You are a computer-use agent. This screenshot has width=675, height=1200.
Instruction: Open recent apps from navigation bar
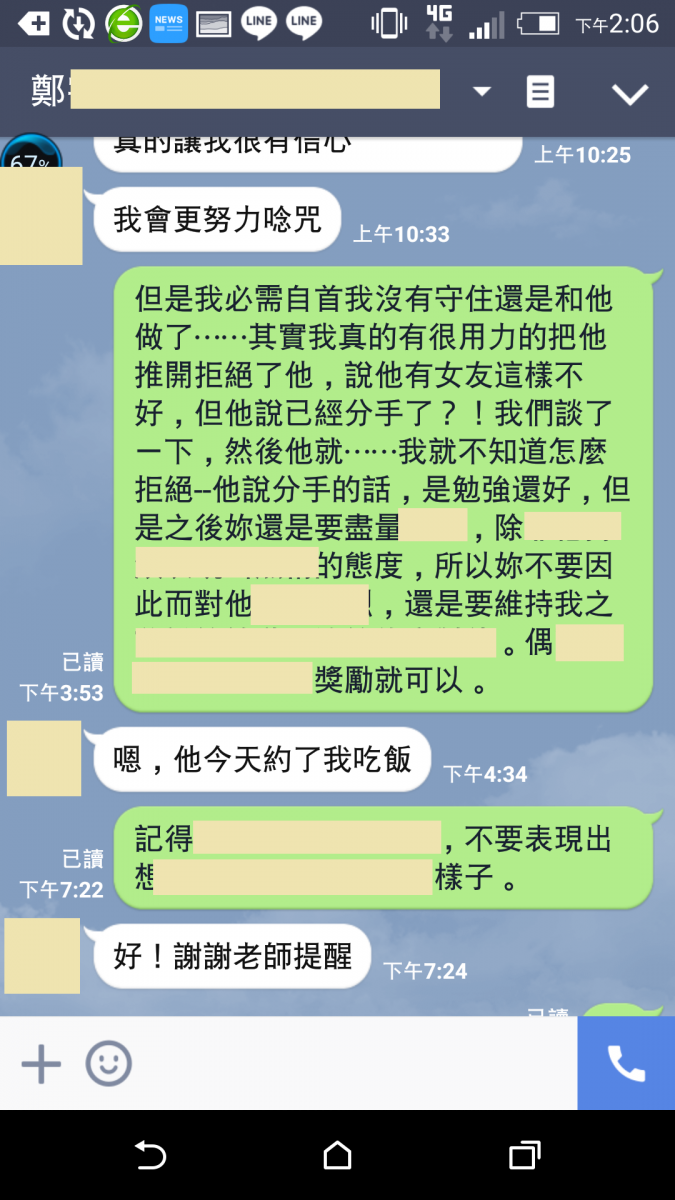point(524,1156)
